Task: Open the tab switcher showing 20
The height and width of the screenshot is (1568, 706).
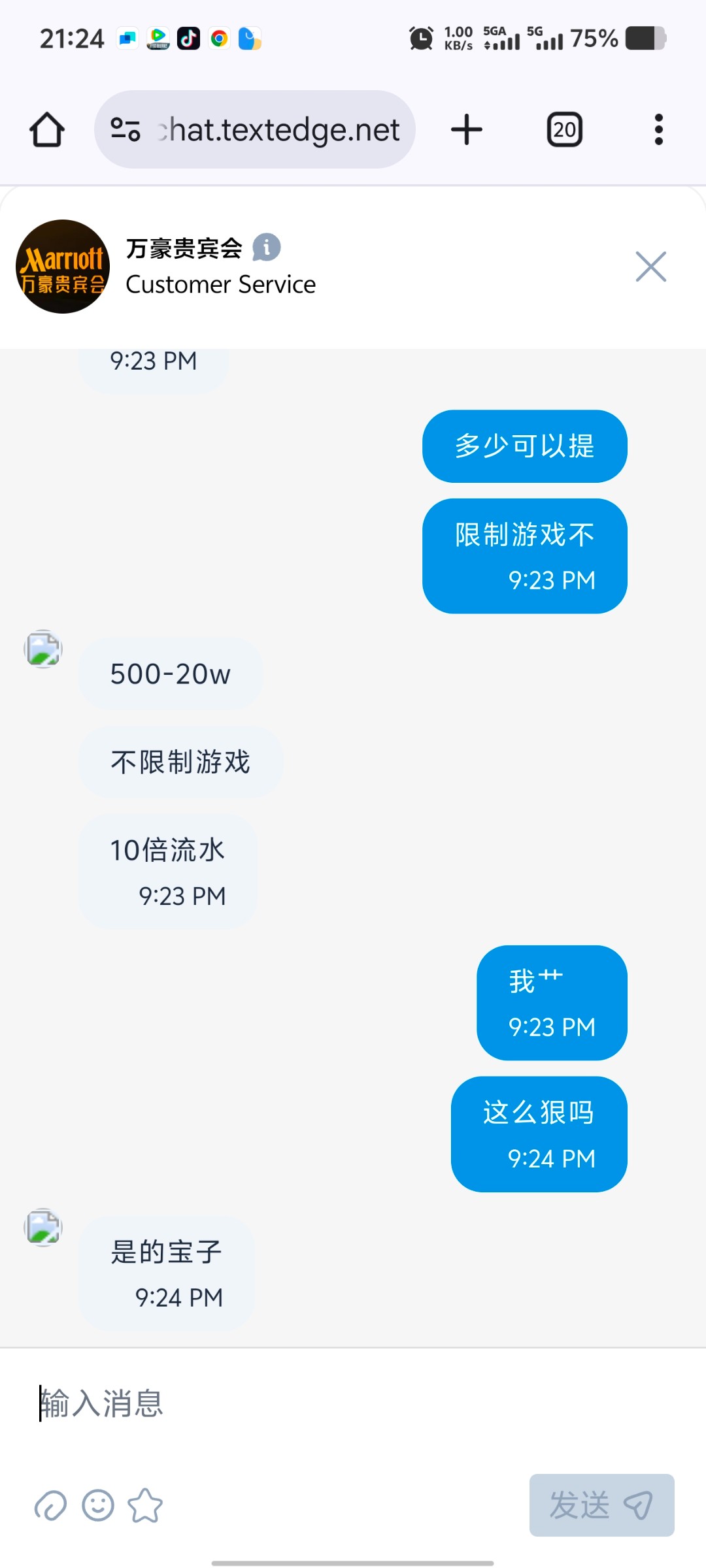Action: click(565, 129)
